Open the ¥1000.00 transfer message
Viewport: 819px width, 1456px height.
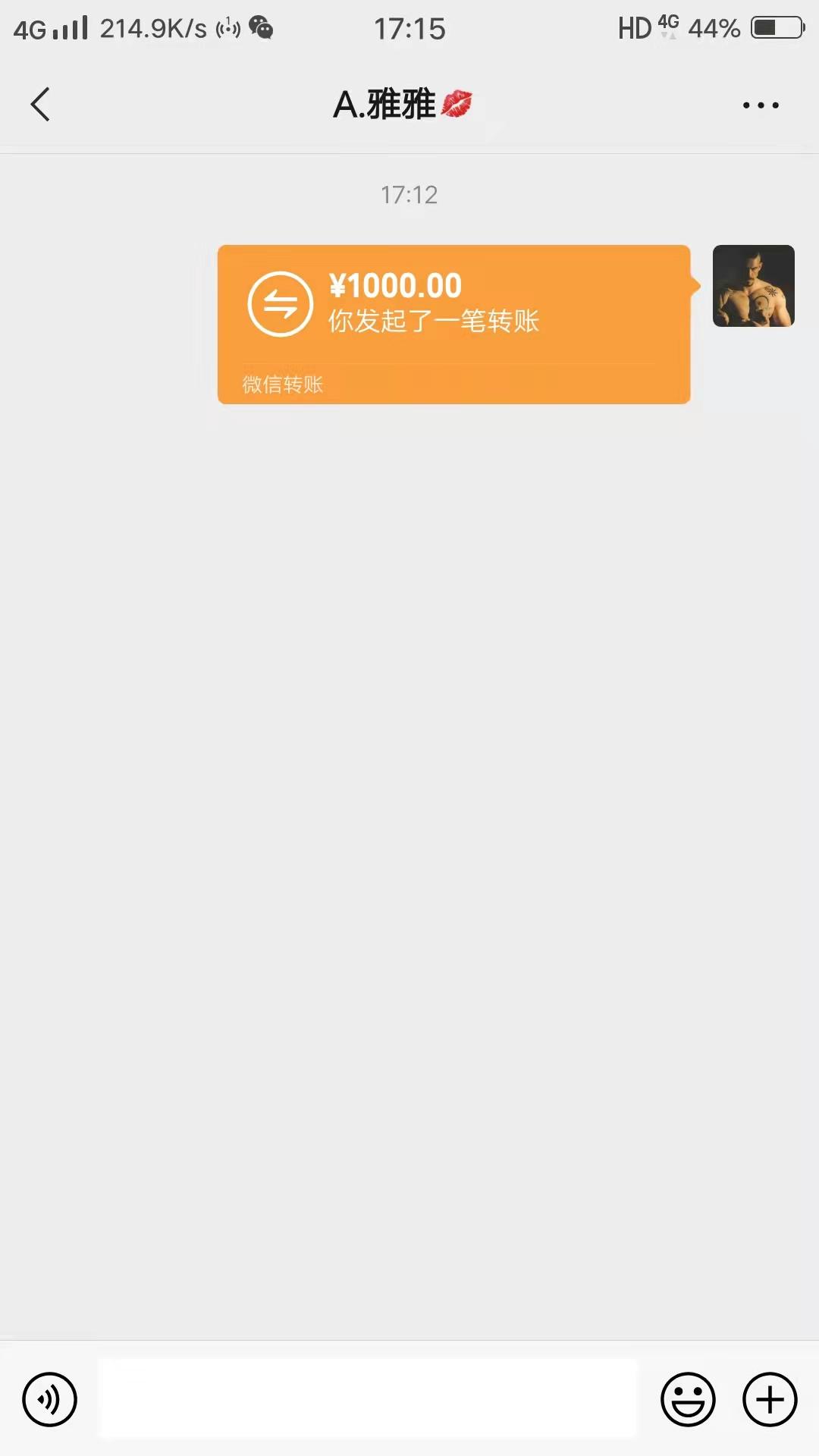point(453,324)
